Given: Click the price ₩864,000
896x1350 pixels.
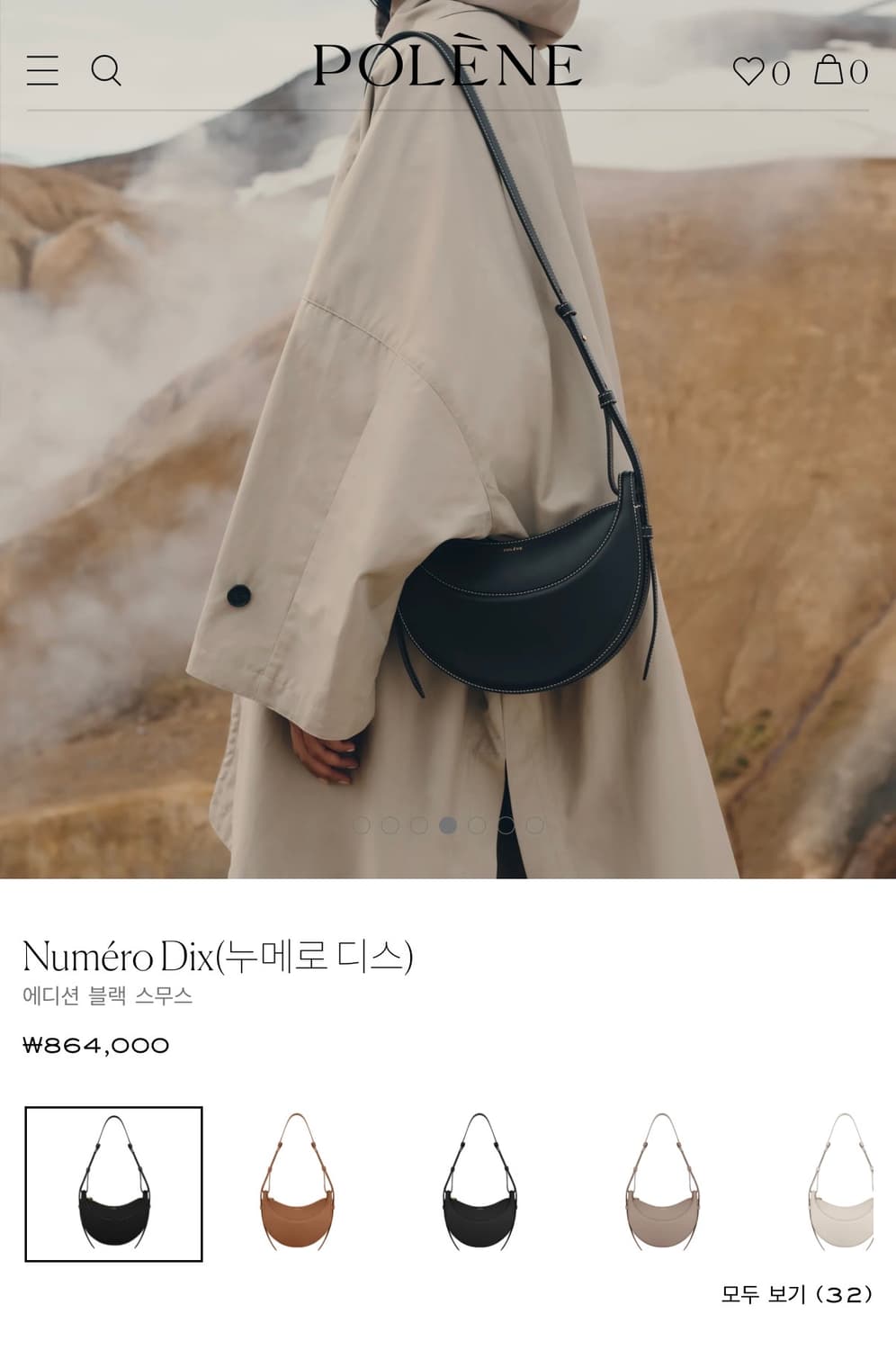Looking at the screenshot, I should coord(94,1046).
